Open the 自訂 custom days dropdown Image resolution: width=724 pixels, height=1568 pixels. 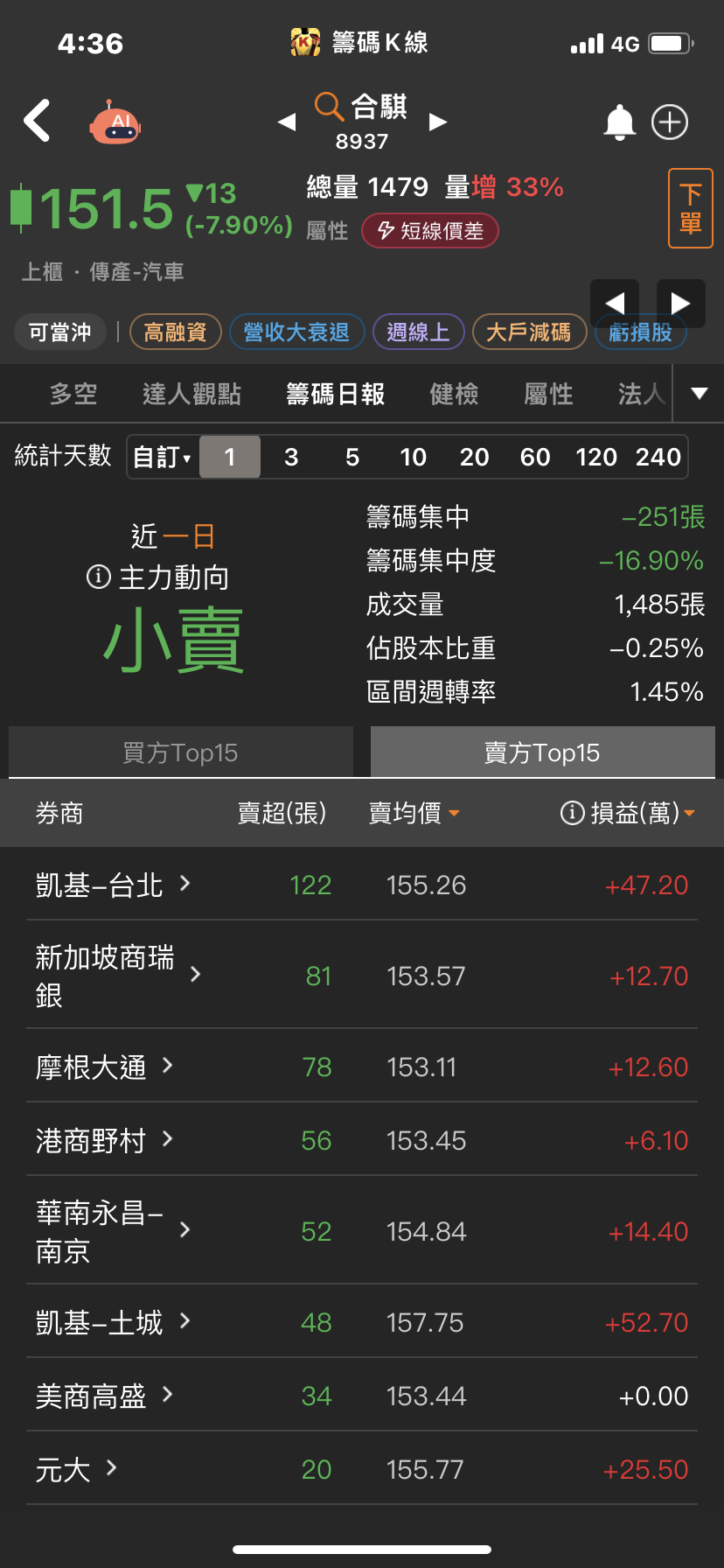click(163, 457)
